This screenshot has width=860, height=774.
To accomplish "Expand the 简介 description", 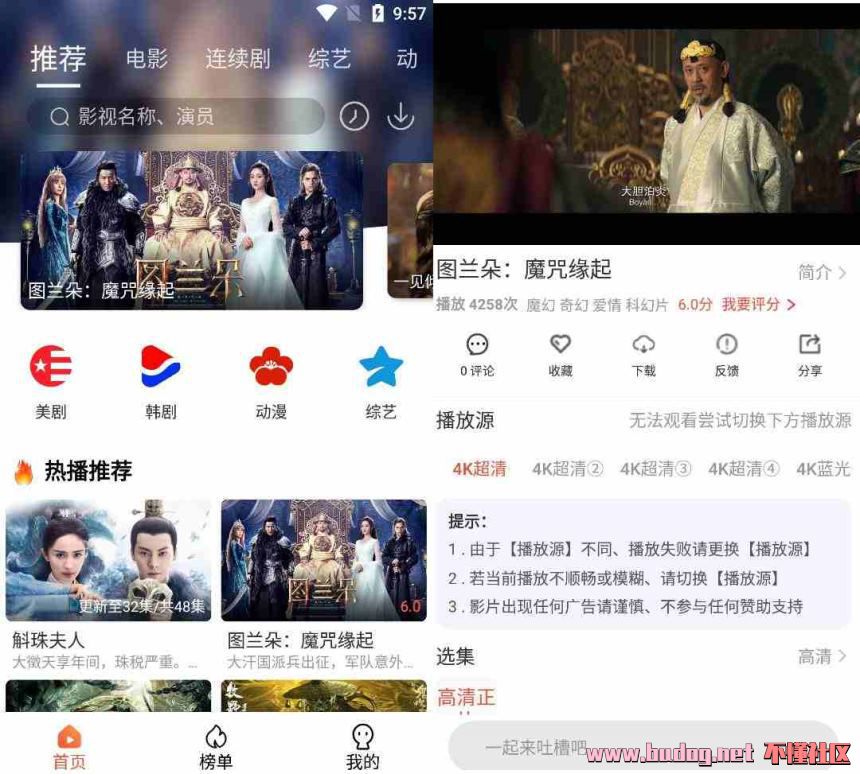I will (x=822, y=272).
